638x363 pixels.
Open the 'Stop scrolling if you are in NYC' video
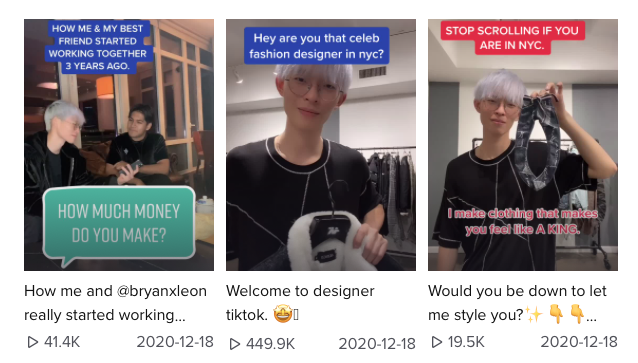(523, 145)
